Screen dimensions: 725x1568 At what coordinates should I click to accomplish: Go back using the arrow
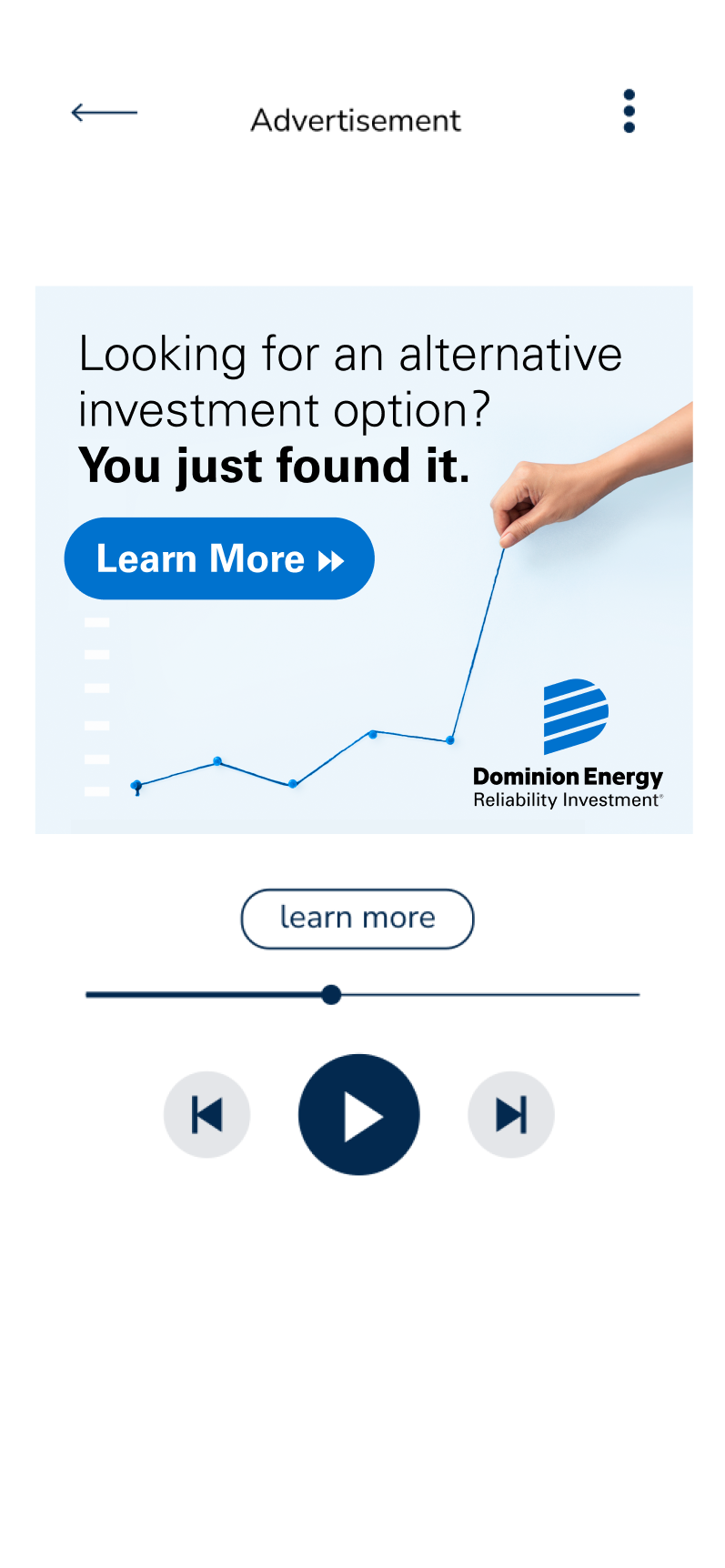pyautogui.click(x=104, y=113)
